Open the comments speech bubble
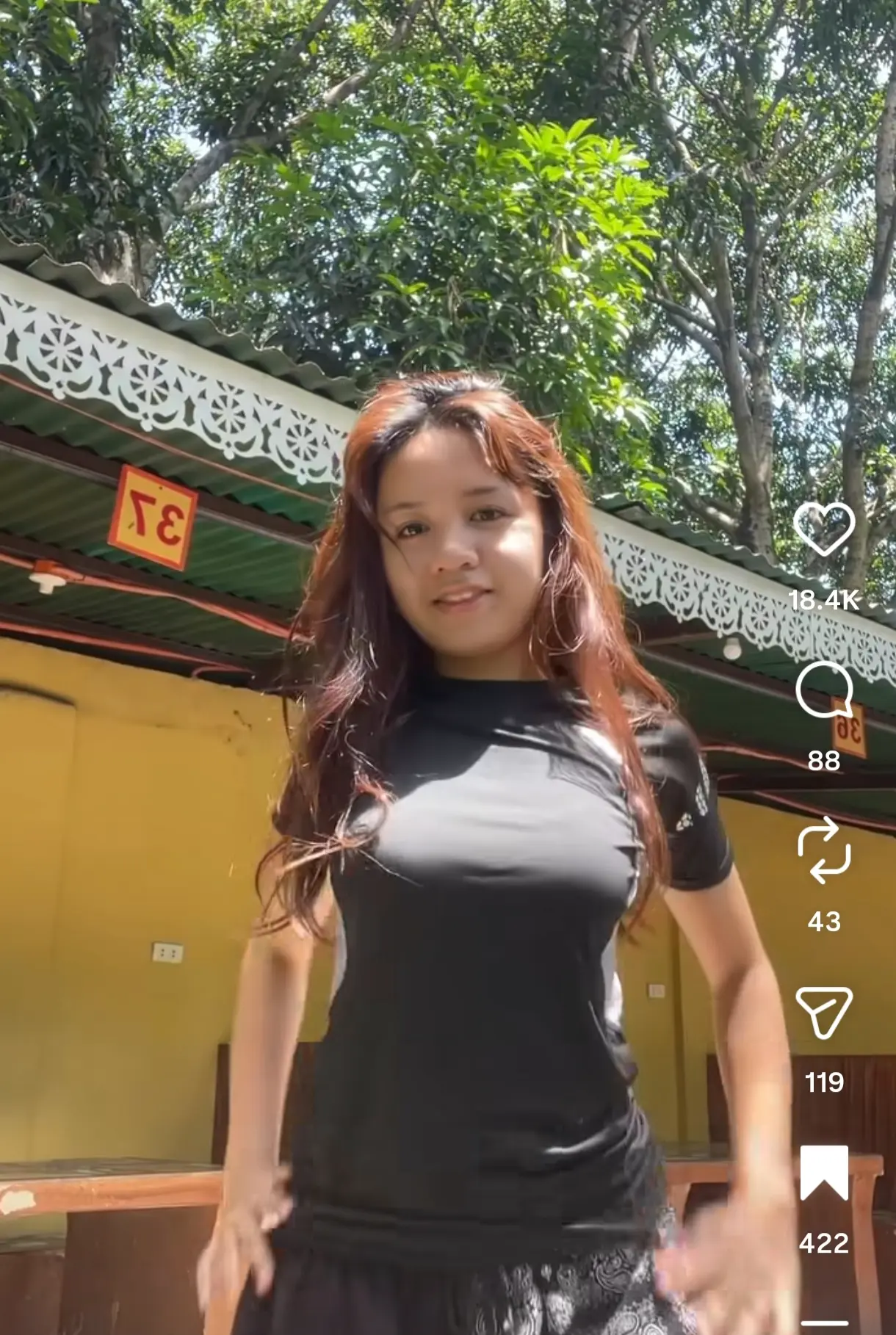 (824, 690)
